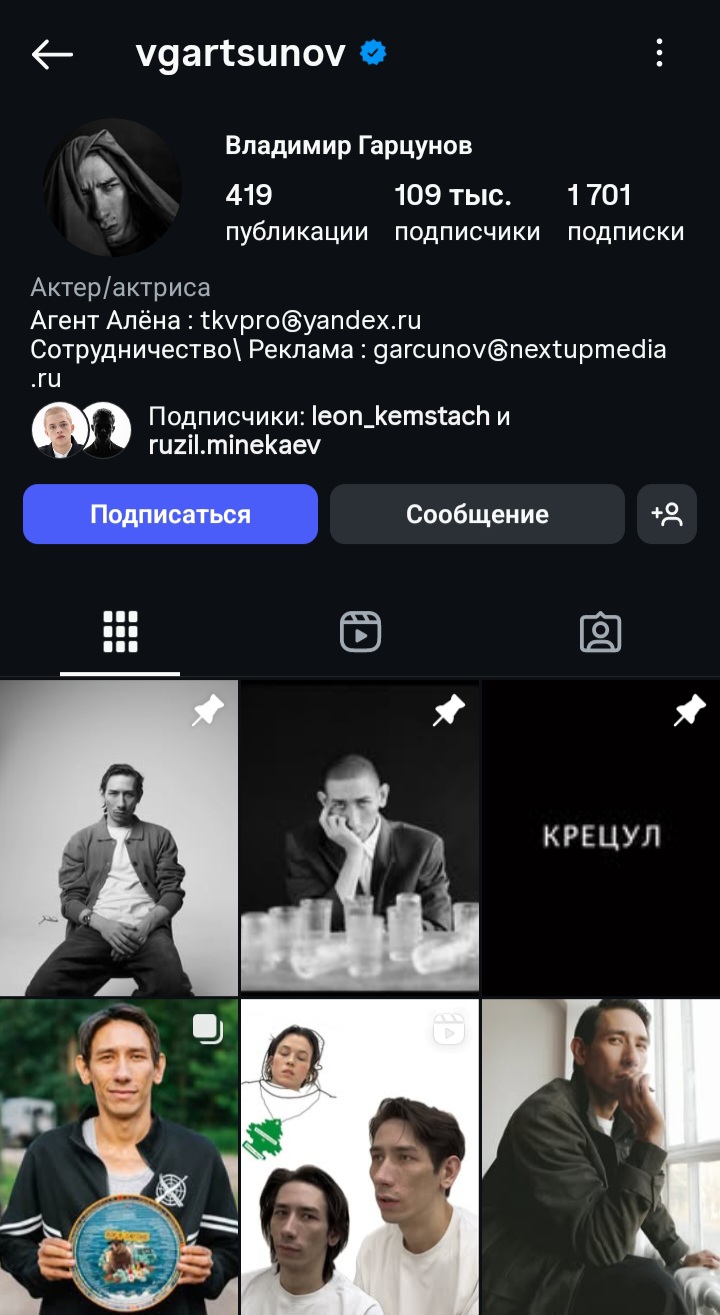
Task: Tap Сообщение to message the user
Action: [477, 514]
